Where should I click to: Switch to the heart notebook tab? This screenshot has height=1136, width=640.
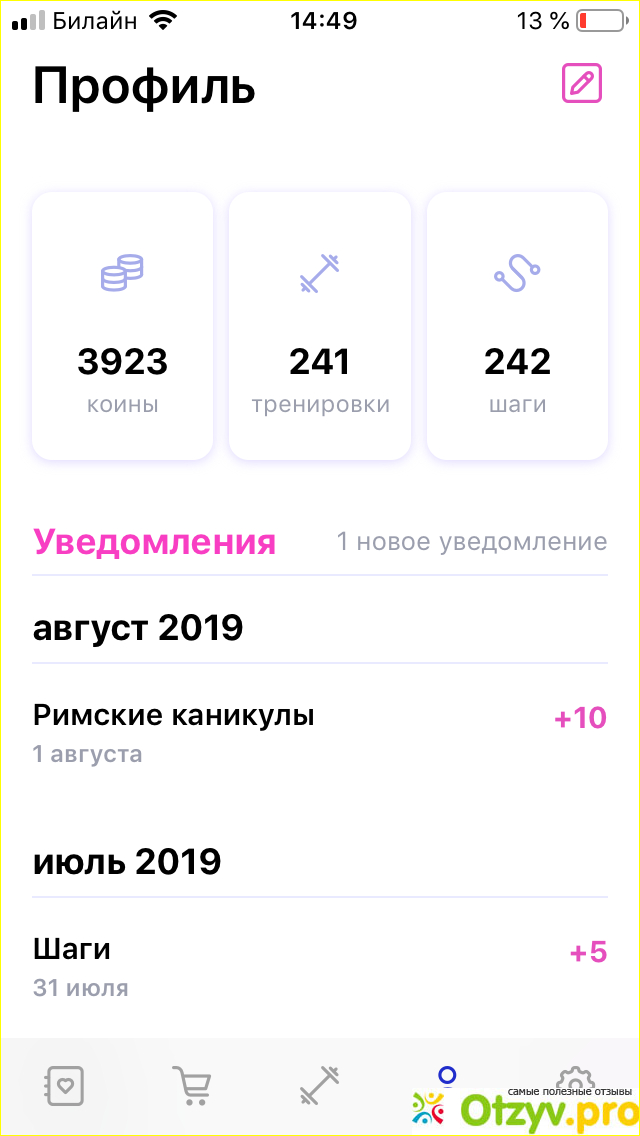65,1085
